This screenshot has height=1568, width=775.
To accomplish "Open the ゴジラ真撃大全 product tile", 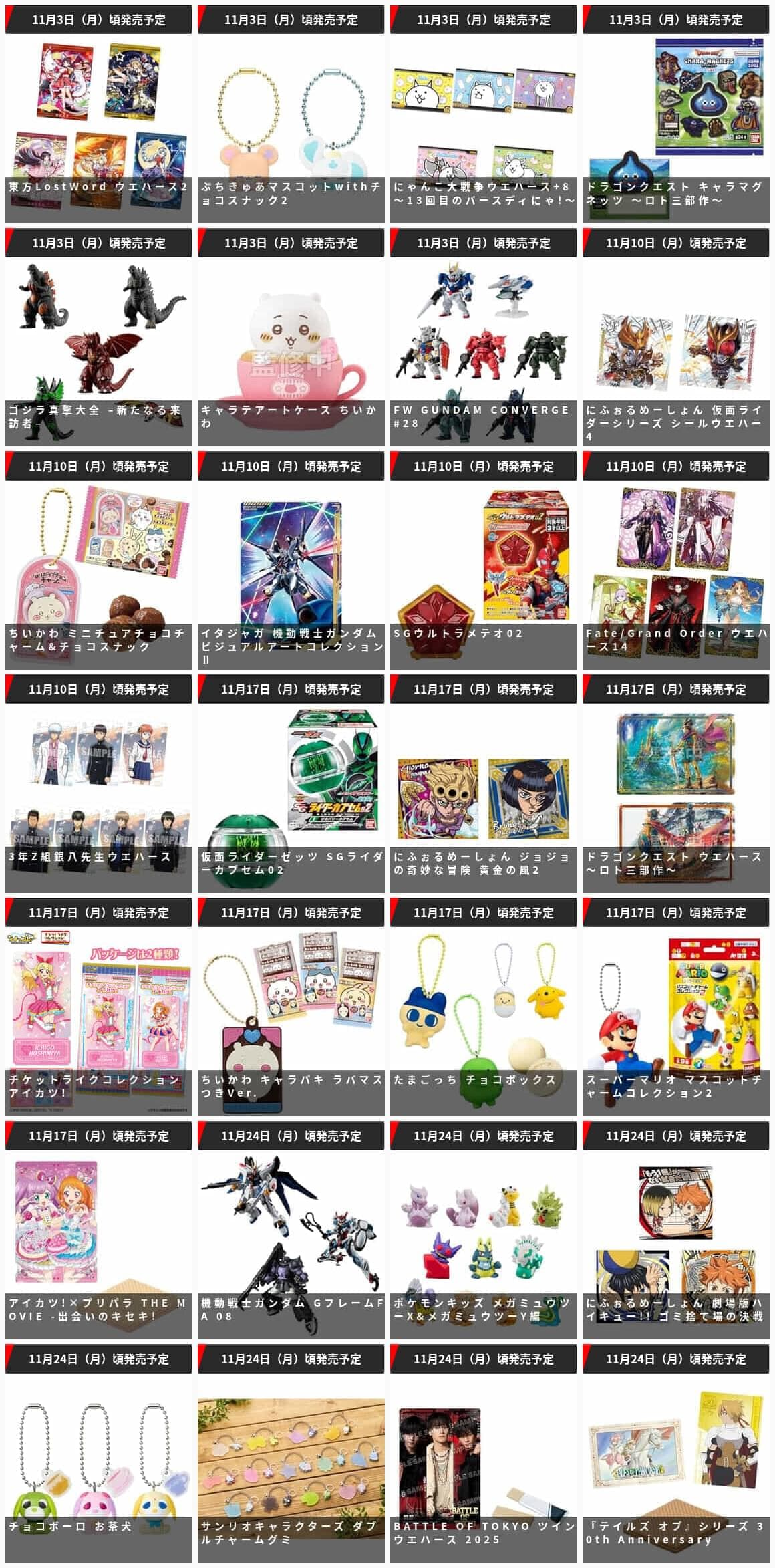I will [98, 350].
